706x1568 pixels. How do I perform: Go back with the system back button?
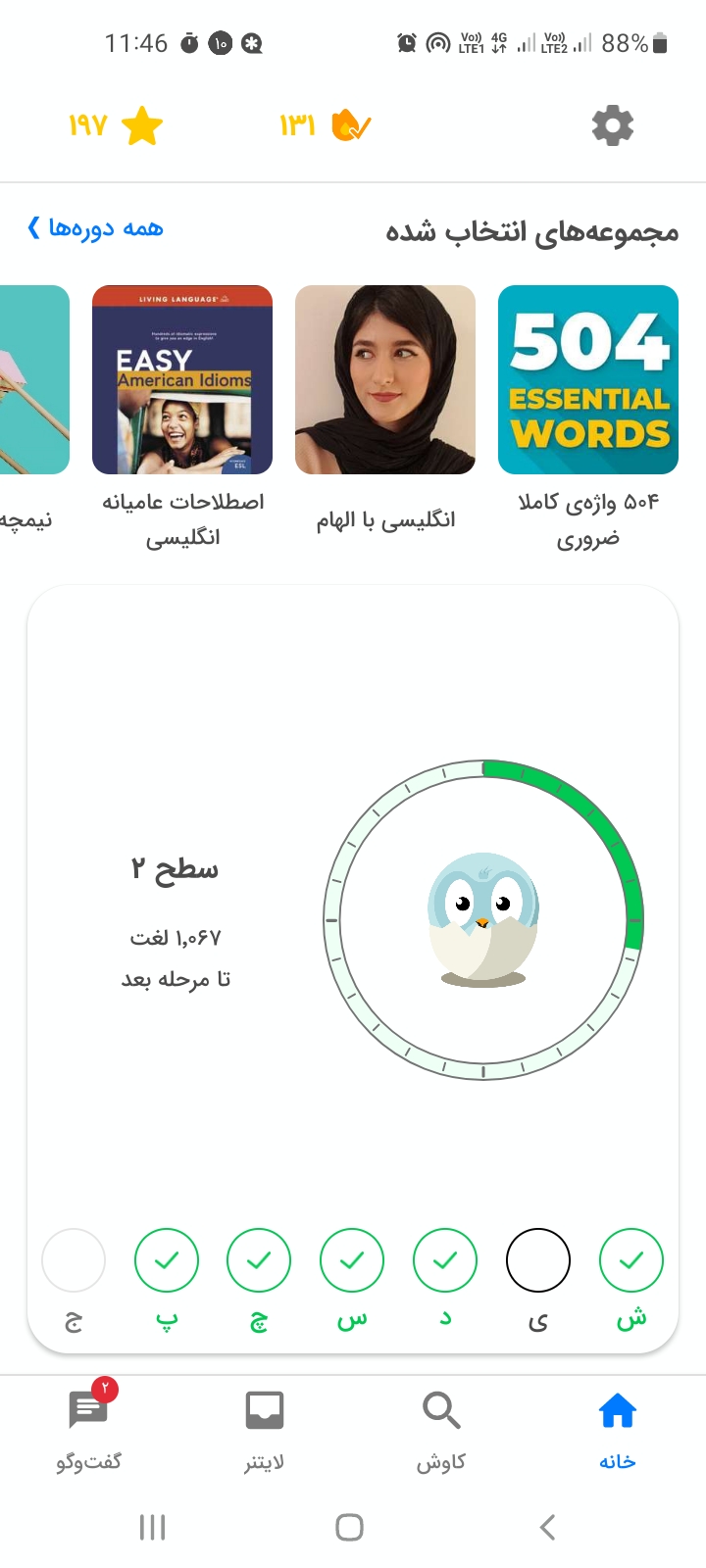548,1526
